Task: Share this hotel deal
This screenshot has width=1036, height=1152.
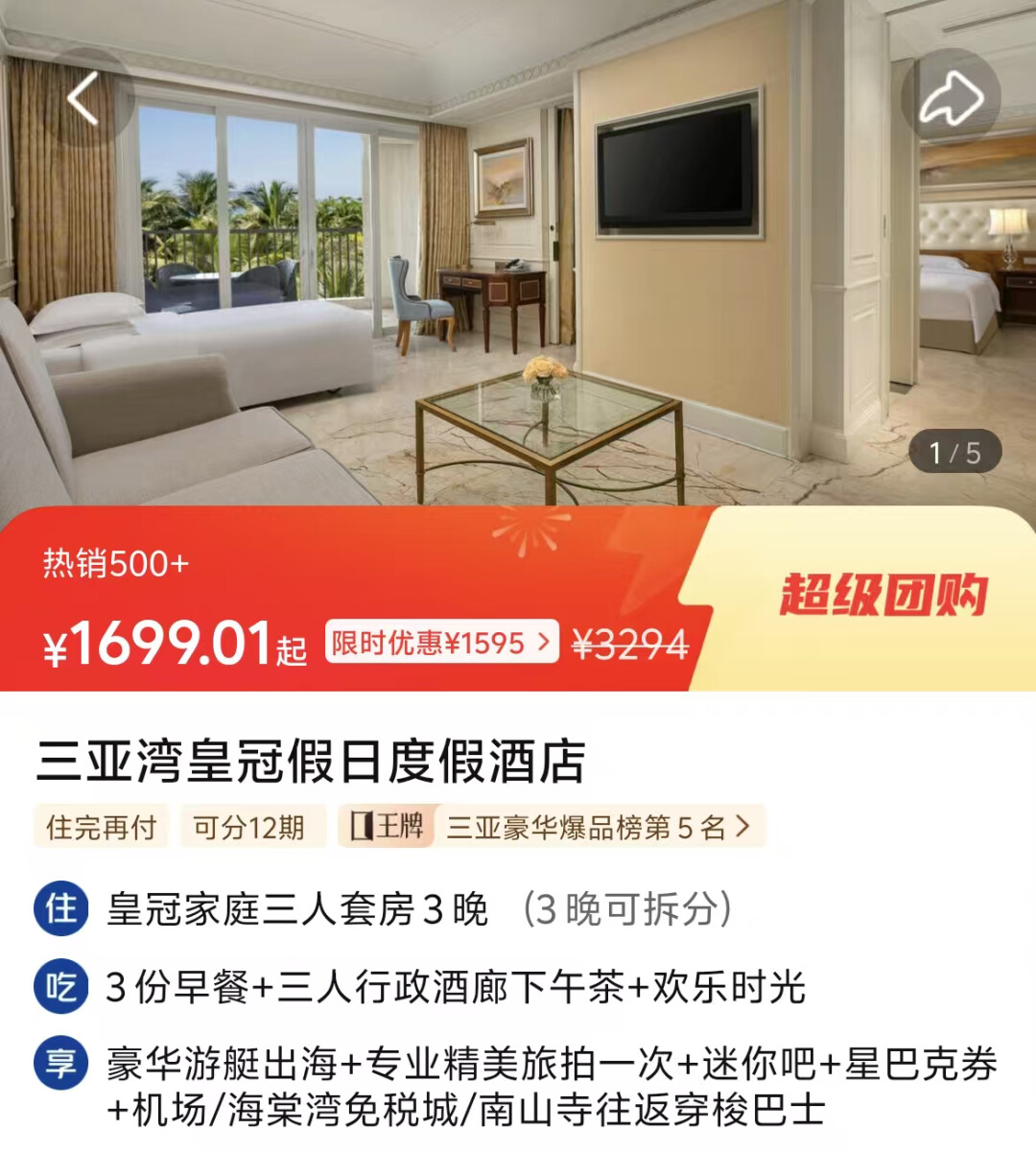Action: click(951, 98)
